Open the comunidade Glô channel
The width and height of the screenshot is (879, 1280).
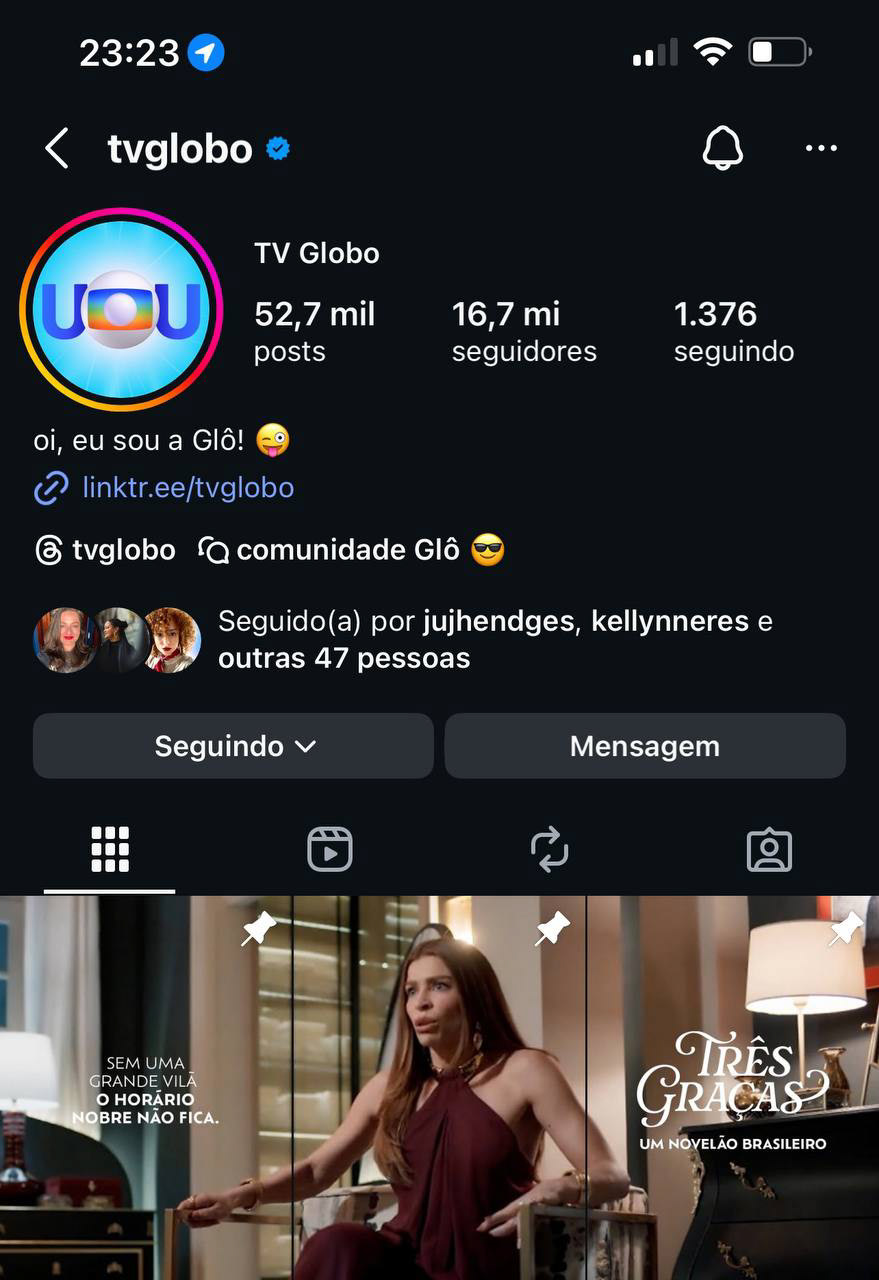(x=350, y=550)
